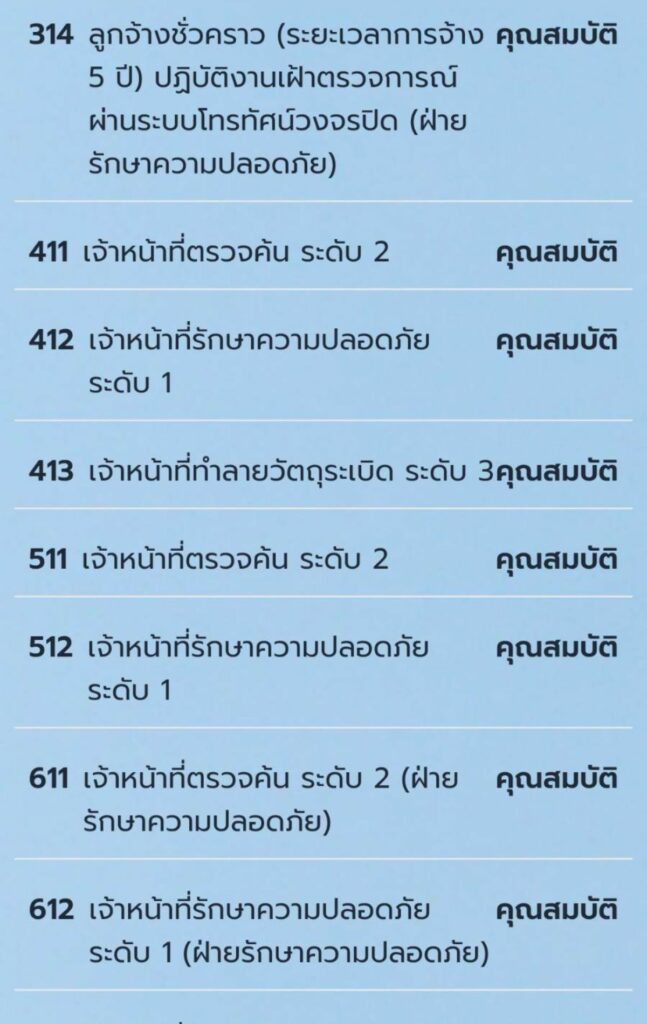Select คุณสมบัติ next to position 512
Image resolution: width=647 pixels, height=1024 pixels.
coord(557,647)
